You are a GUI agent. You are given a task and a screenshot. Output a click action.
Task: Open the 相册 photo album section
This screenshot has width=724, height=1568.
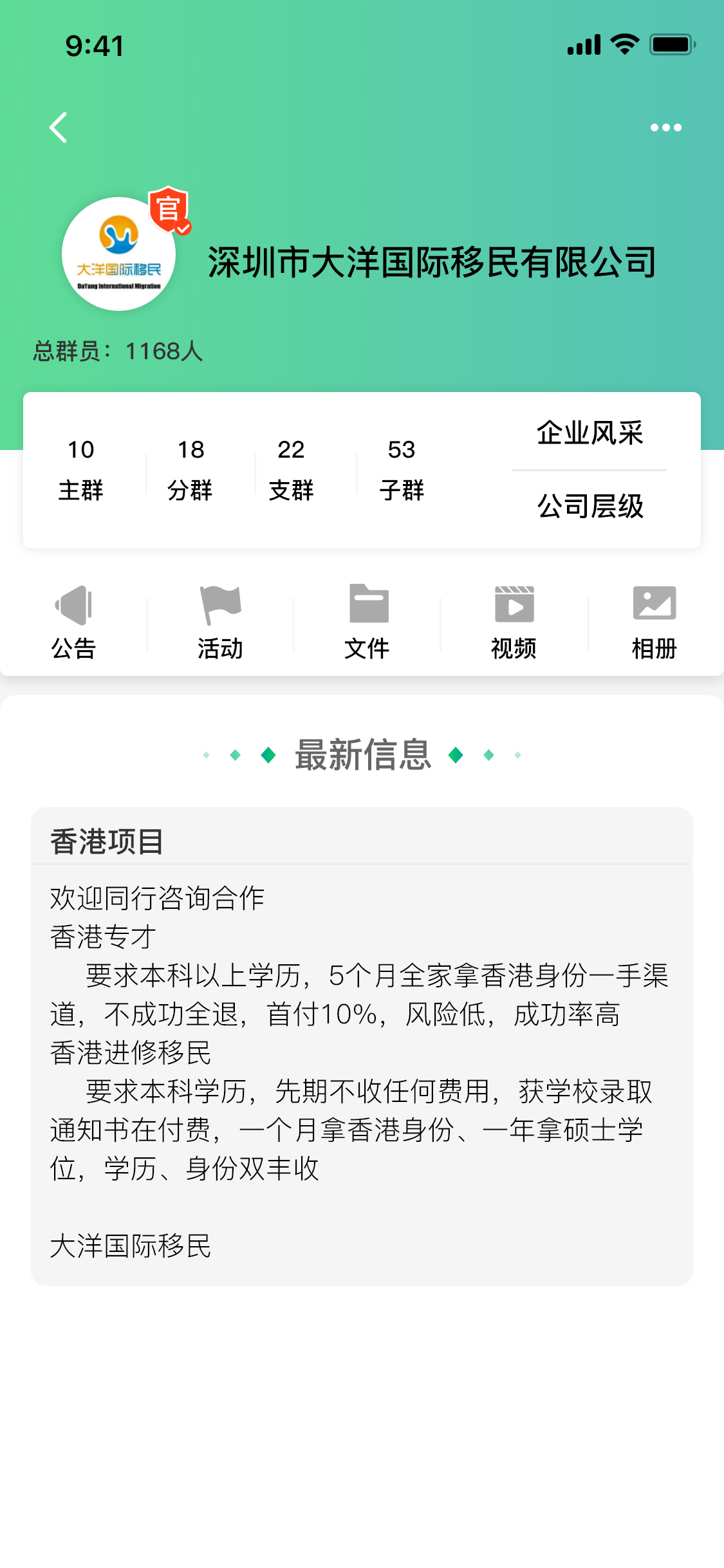click(654, 622)
